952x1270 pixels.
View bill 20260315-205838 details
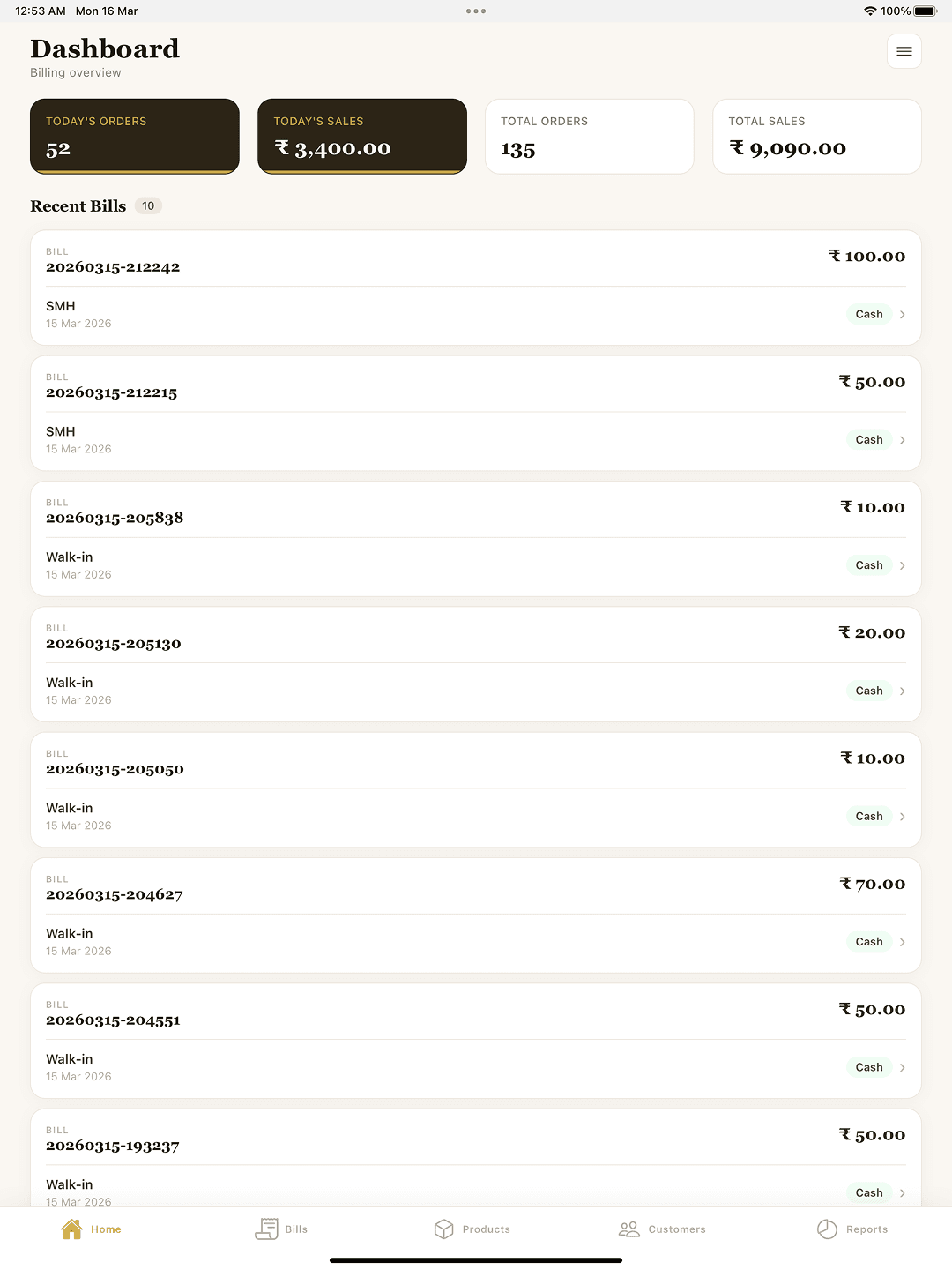point(476,538)
